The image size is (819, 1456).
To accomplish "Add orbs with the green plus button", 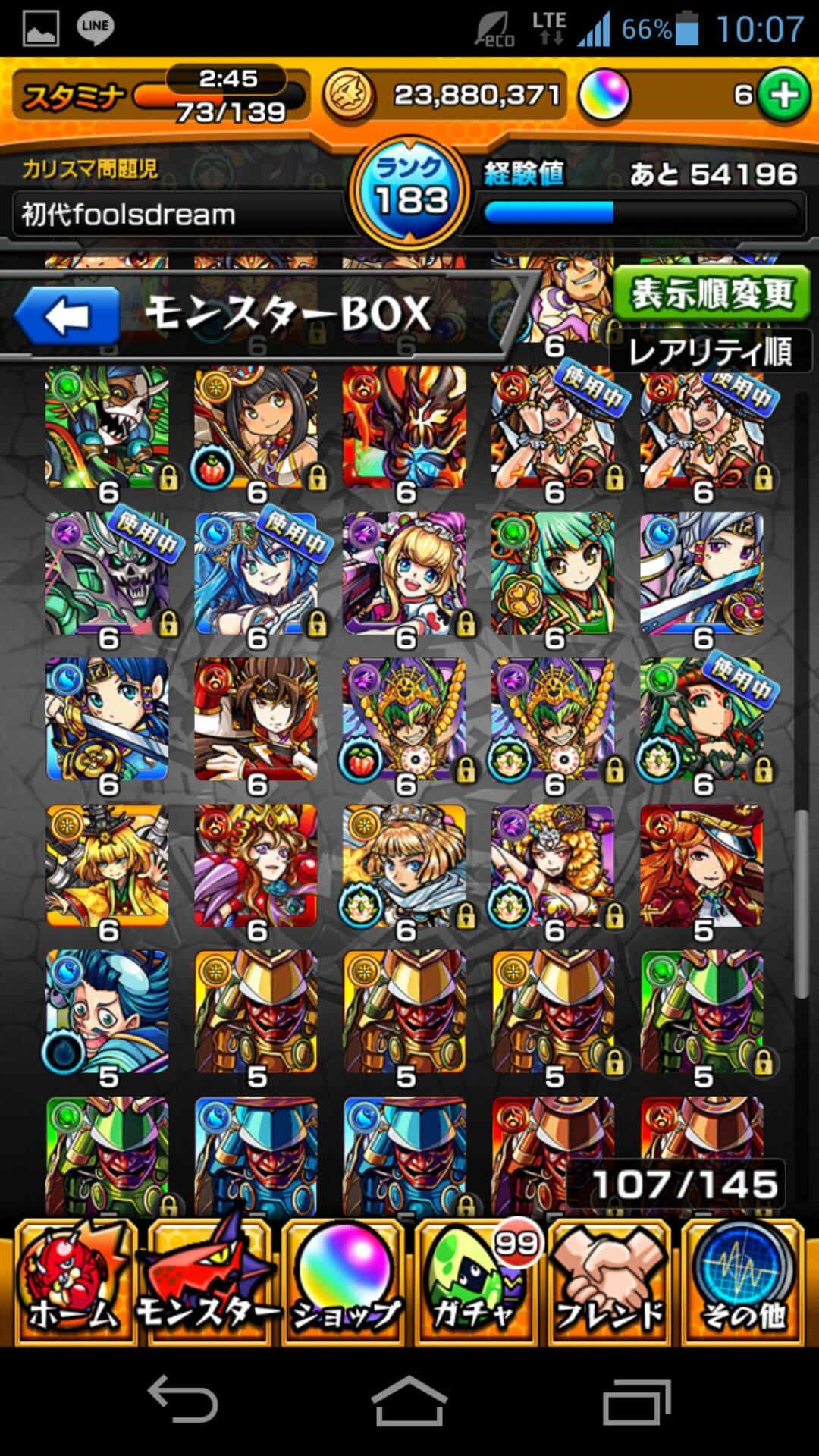I will tap(783, 96).
